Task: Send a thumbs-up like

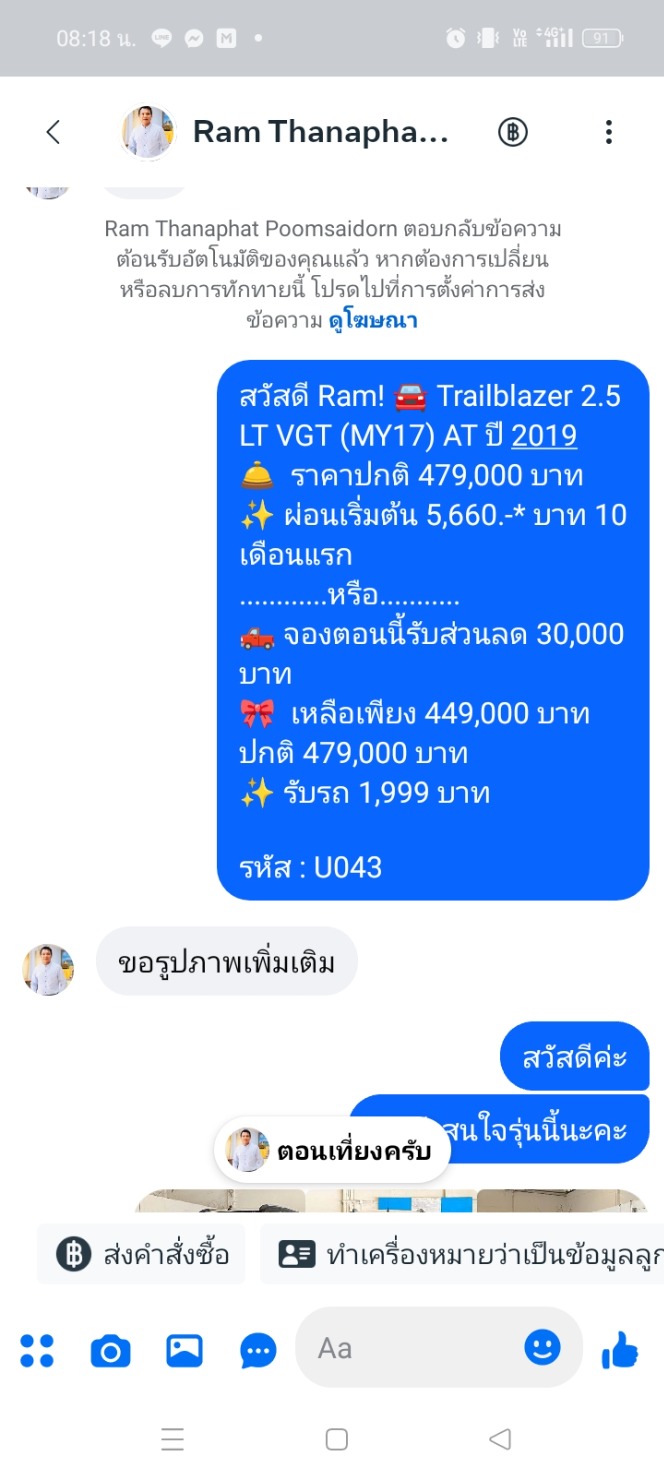Action: (x=619, y=1350)
